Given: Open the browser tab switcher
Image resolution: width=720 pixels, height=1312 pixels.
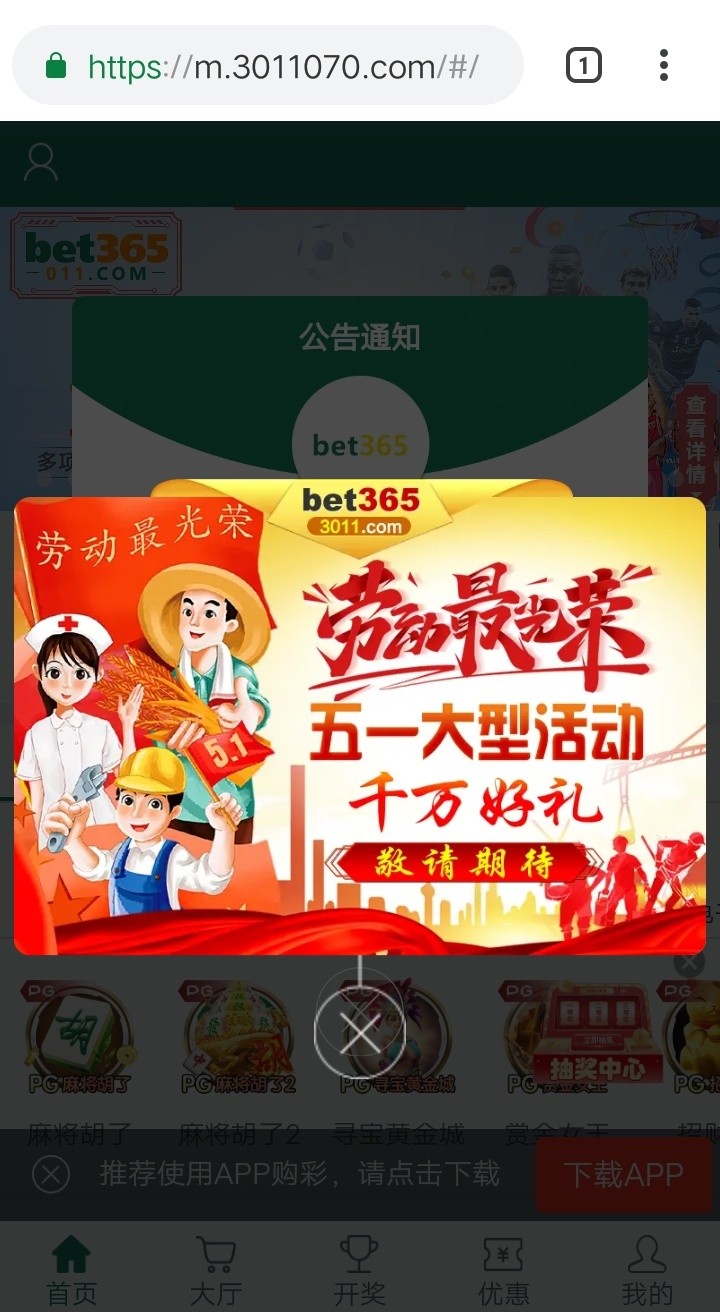Looking at the screenshot, I should point(584,67).
